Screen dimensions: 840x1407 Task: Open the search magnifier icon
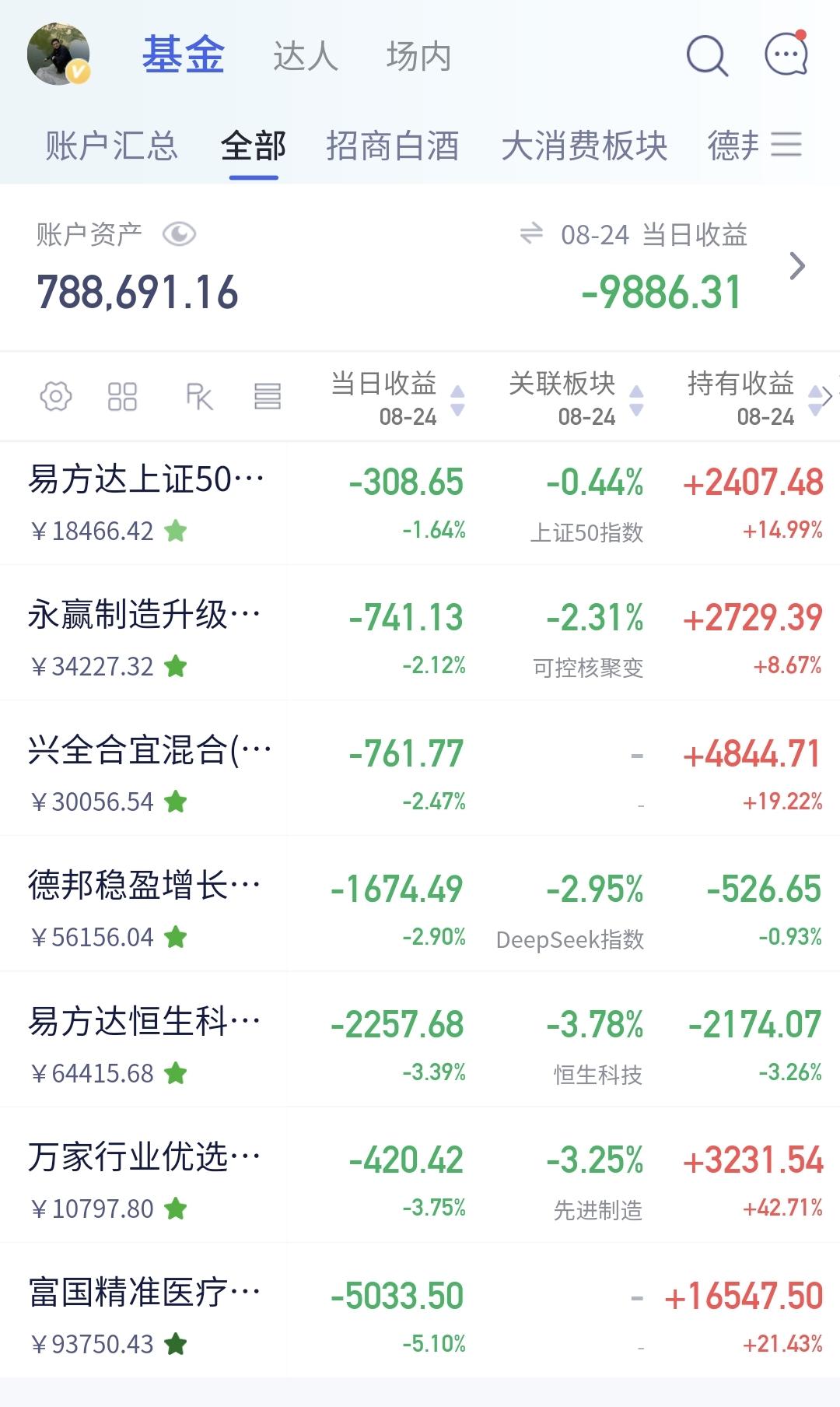pyautogui.click(x=707, y=56)
